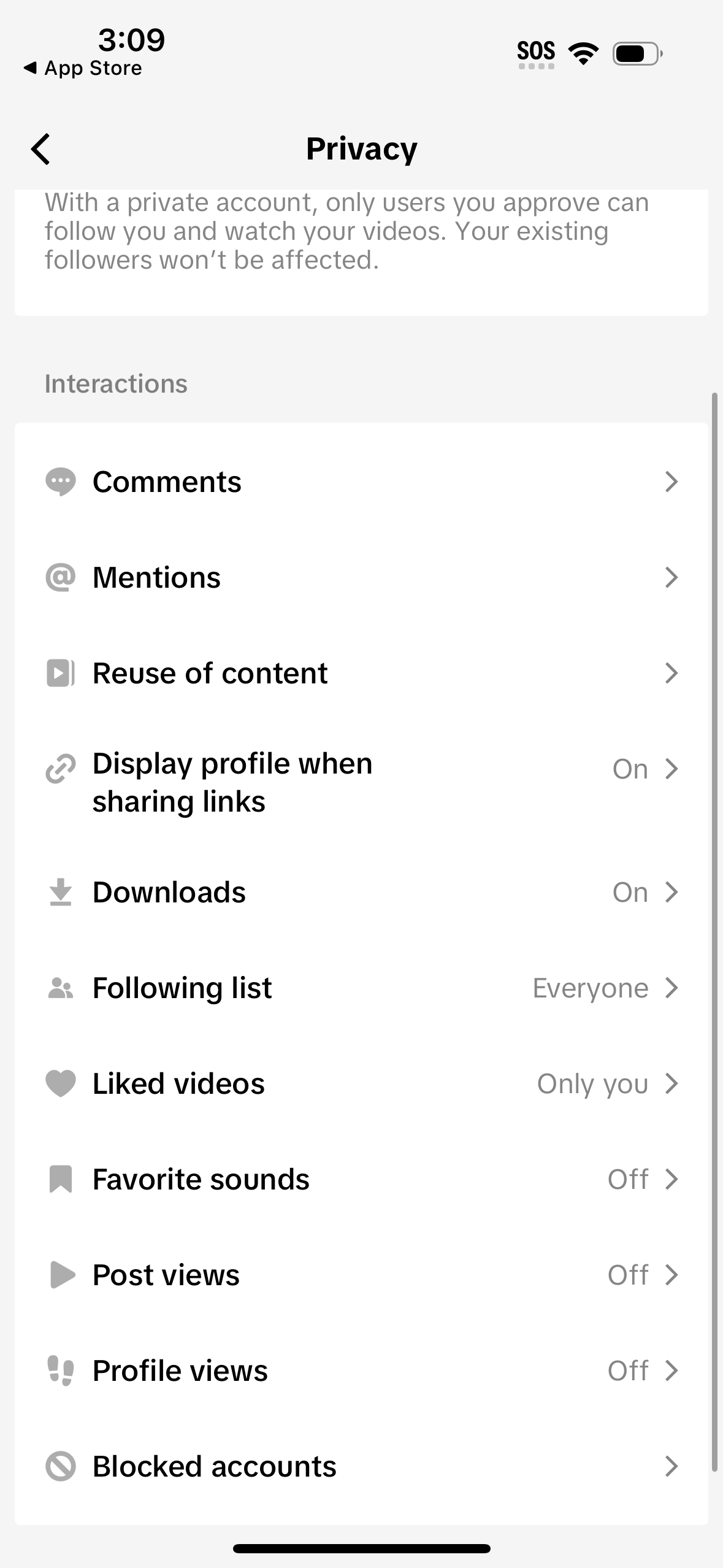The image size is (723, 1568).
Task: Tap the back arrow on Privacy screen
Action: point(40,148)
